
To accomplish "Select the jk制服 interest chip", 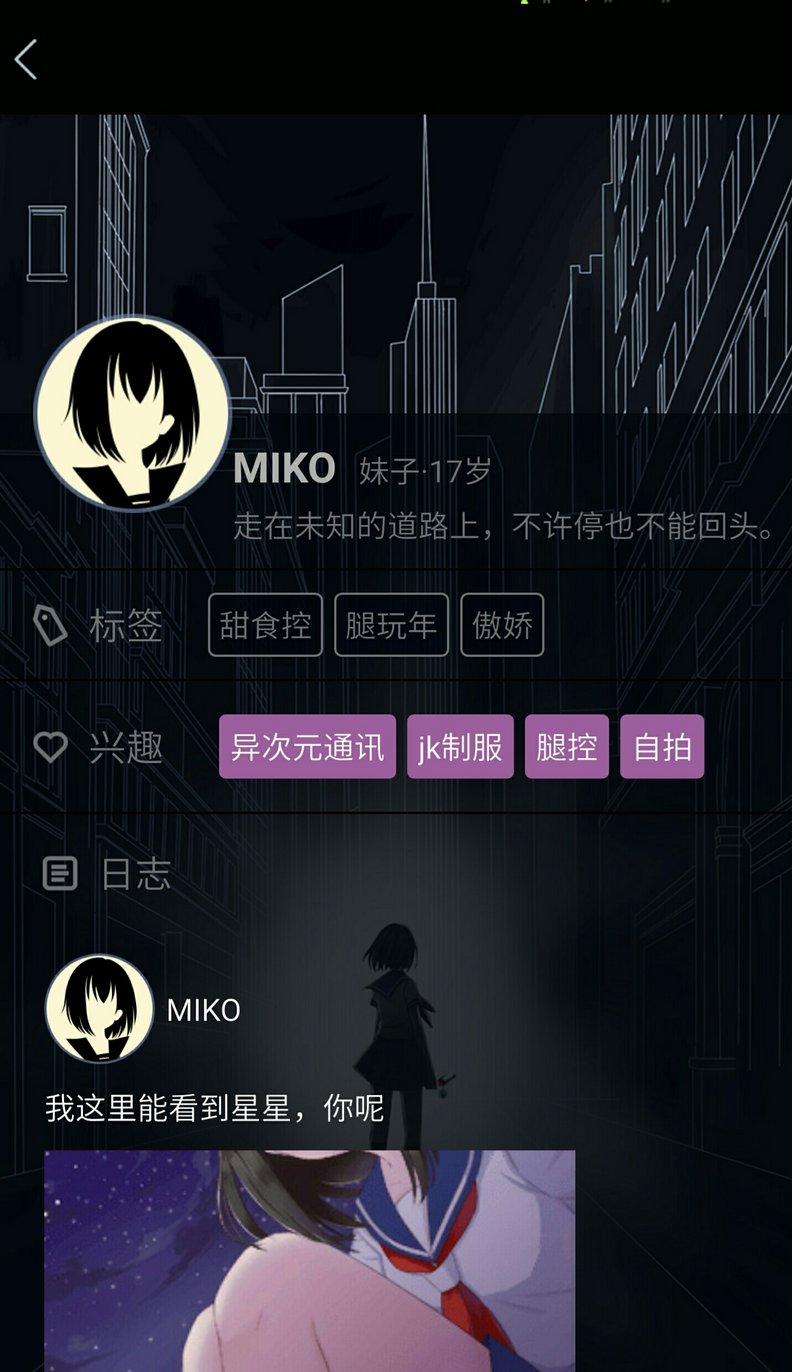I will [460, 747].
